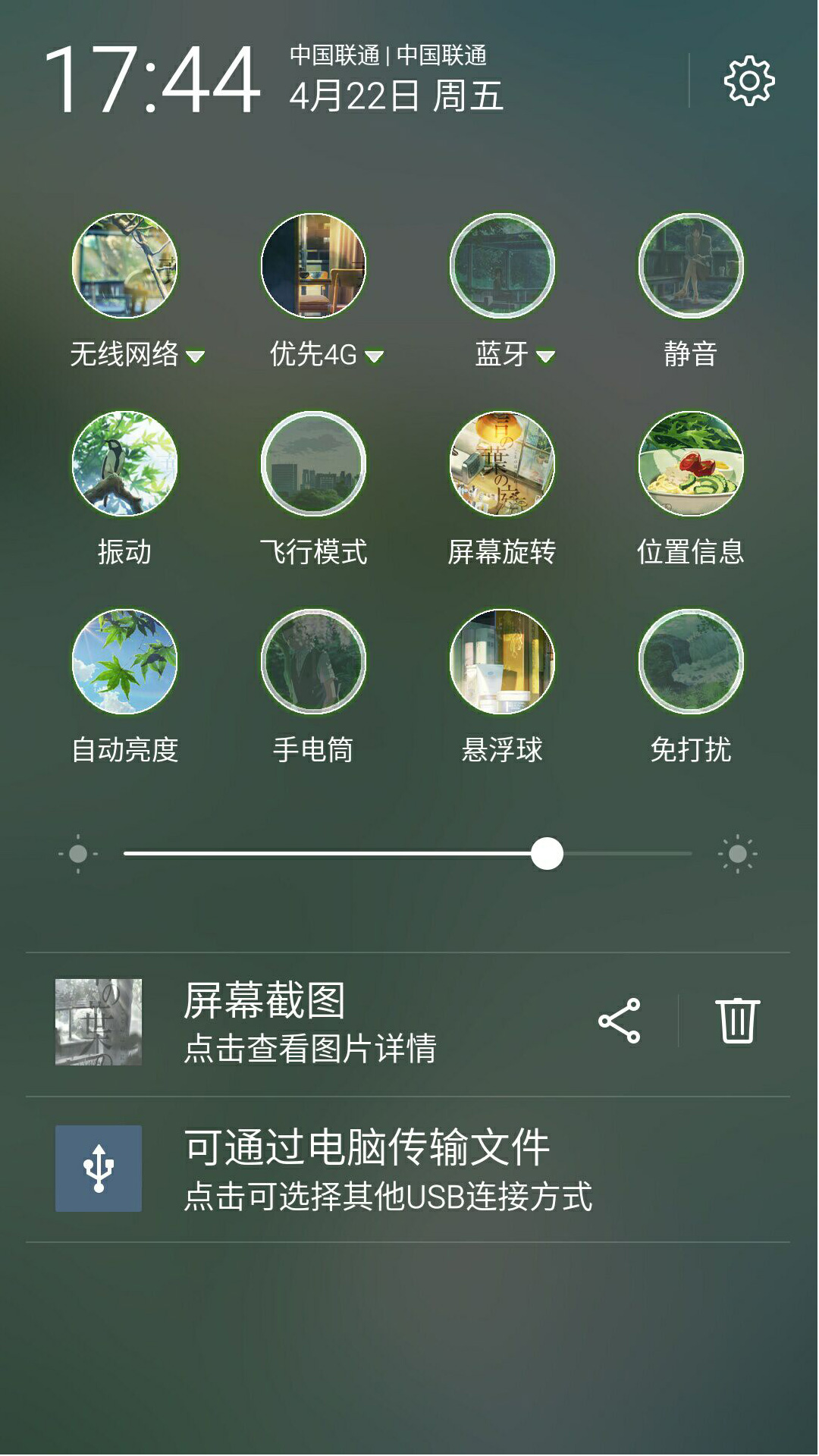
Task: Toggle 悬浮球 floating ball
Action: pos(502,662)
